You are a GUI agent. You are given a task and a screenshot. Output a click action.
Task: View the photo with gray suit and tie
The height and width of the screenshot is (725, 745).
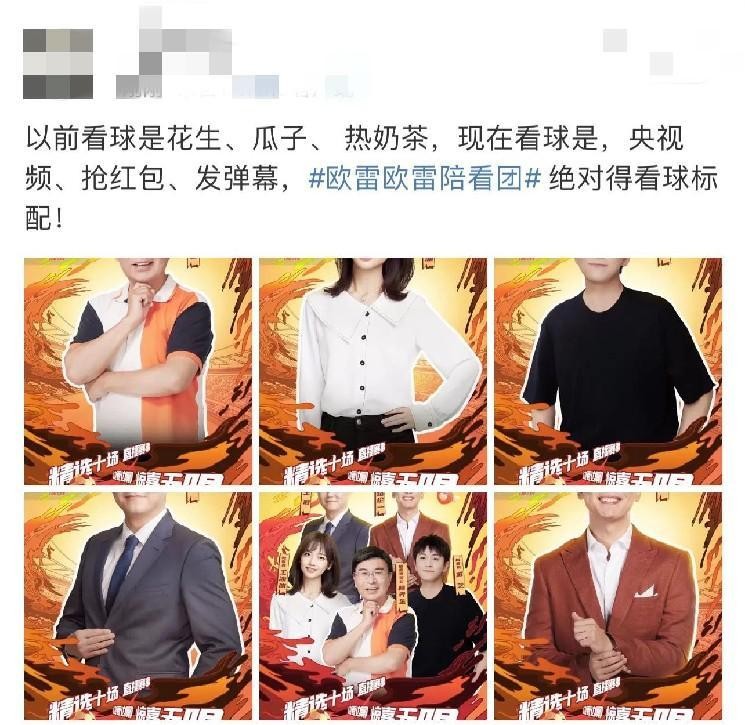click(138, 605)
